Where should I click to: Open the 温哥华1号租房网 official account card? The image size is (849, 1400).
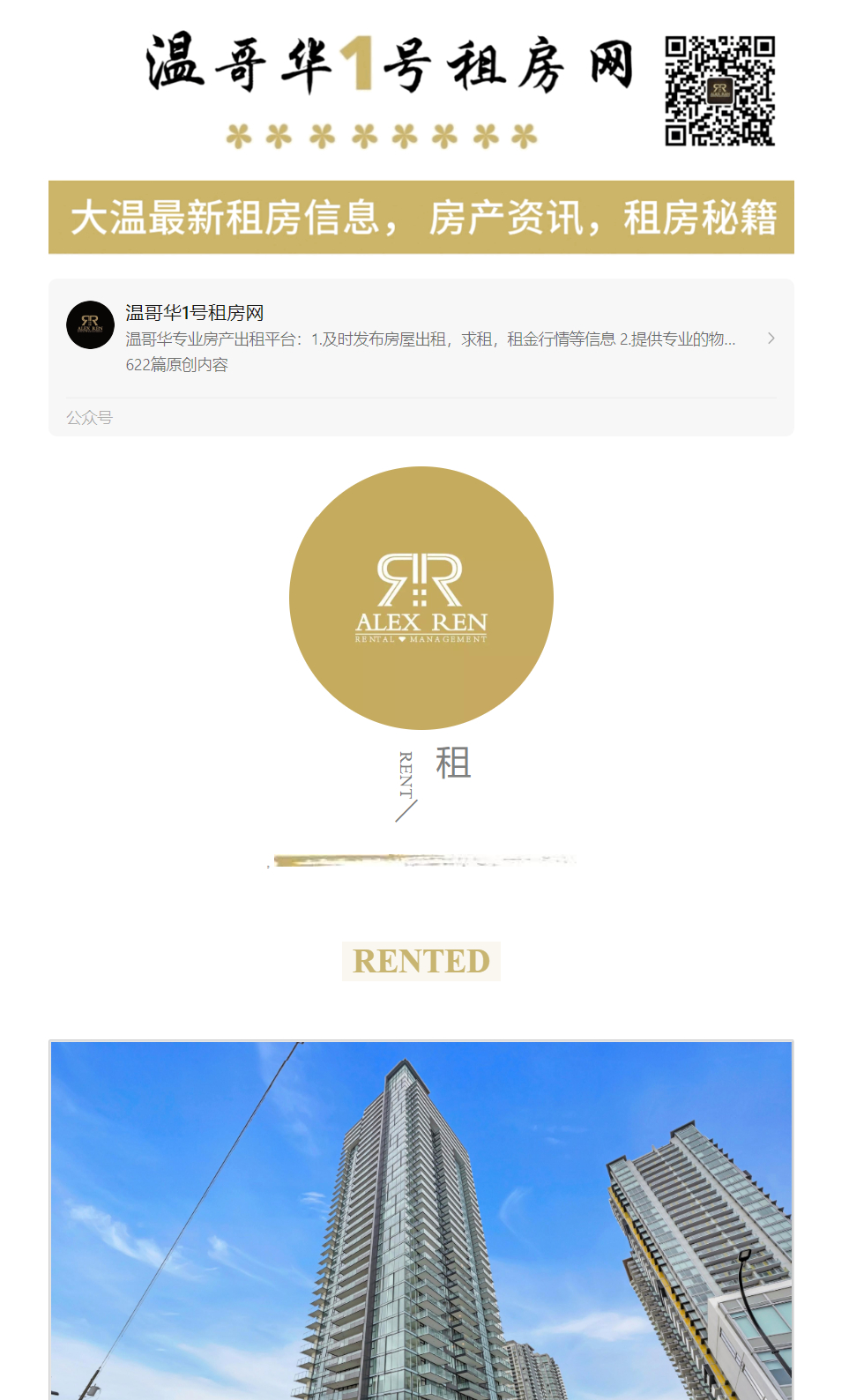[421, 339]
